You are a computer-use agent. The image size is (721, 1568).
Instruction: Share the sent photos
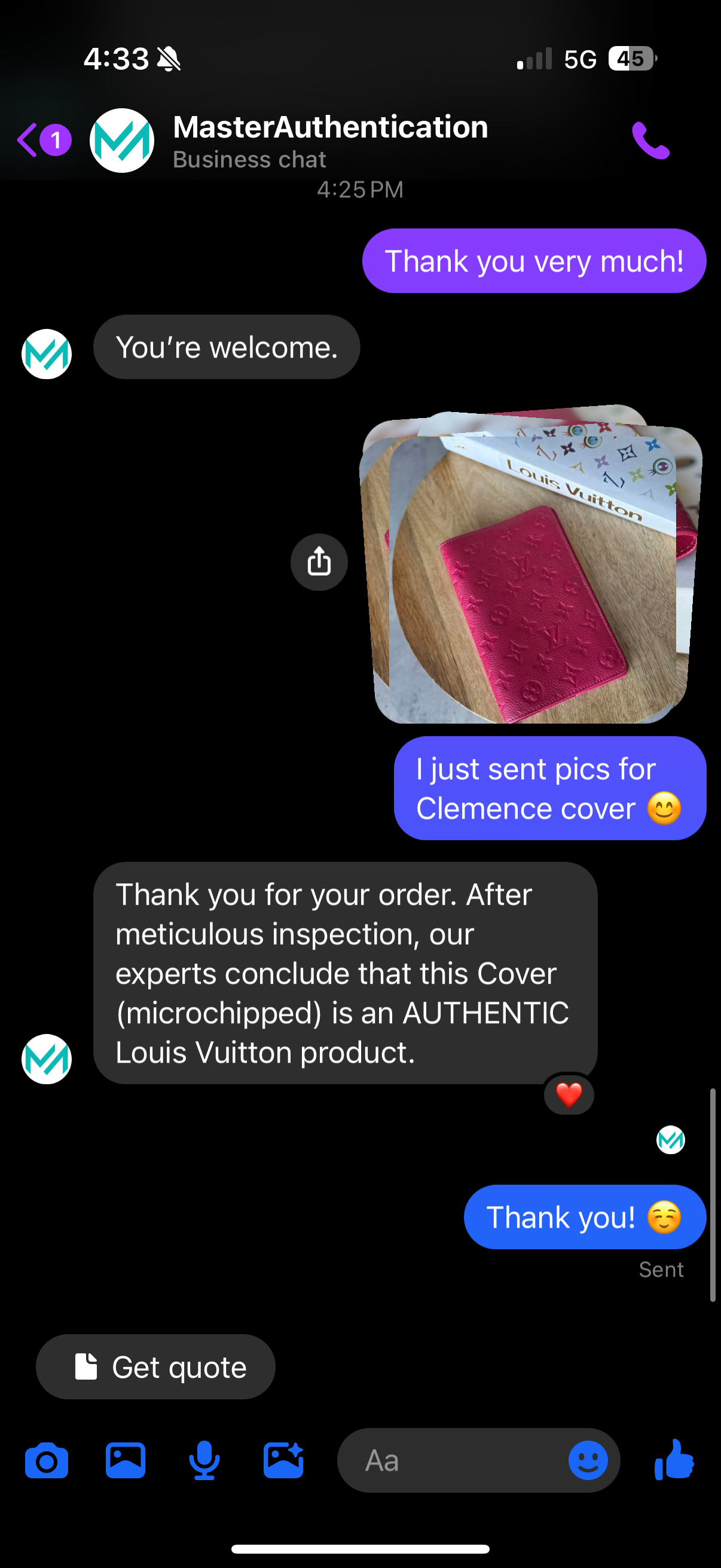[319, 562]
